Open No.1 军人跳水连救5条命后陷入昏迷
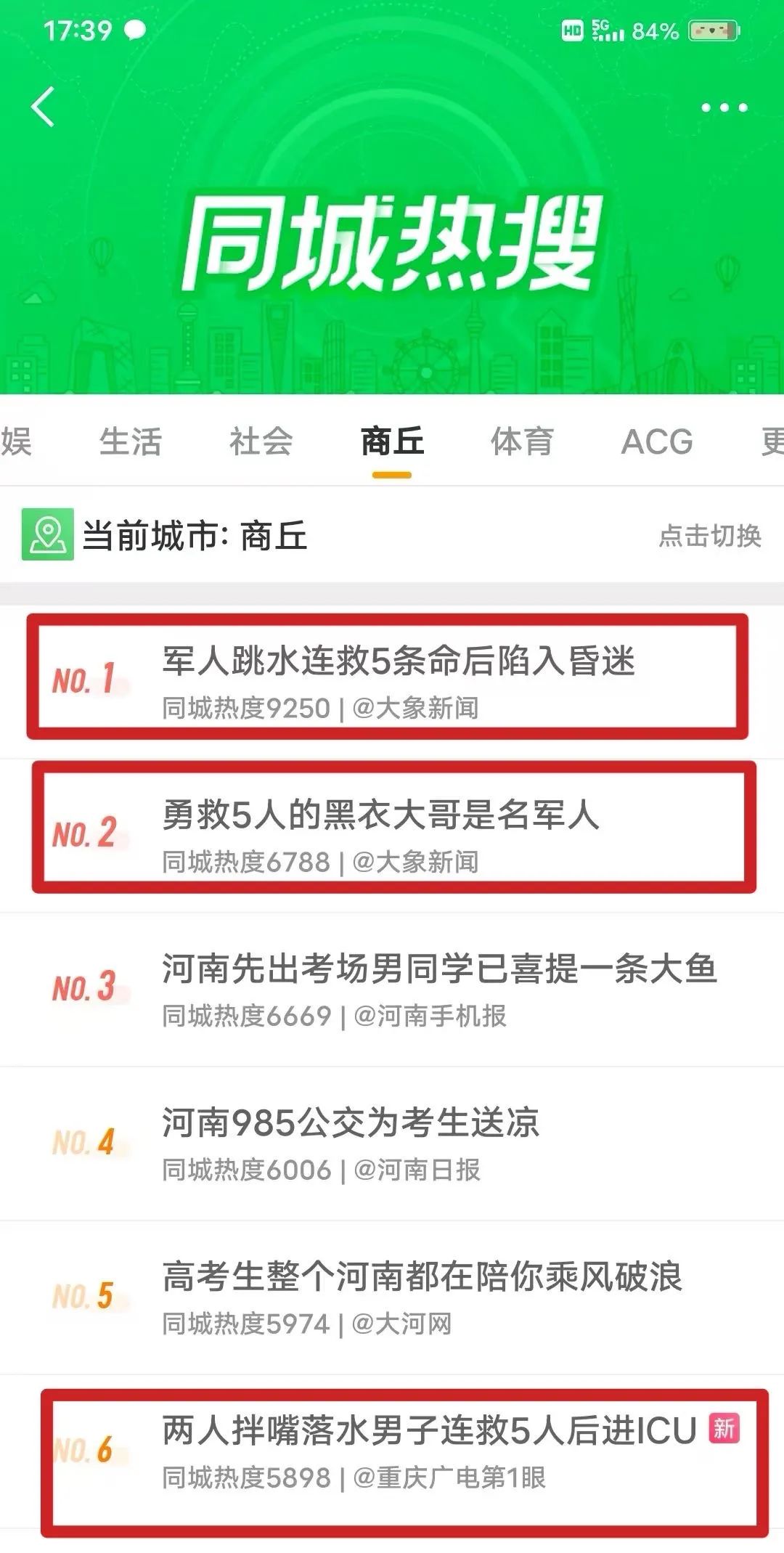Image resolution: width=784 pixels, height=1553 pixels. point(398,661)
